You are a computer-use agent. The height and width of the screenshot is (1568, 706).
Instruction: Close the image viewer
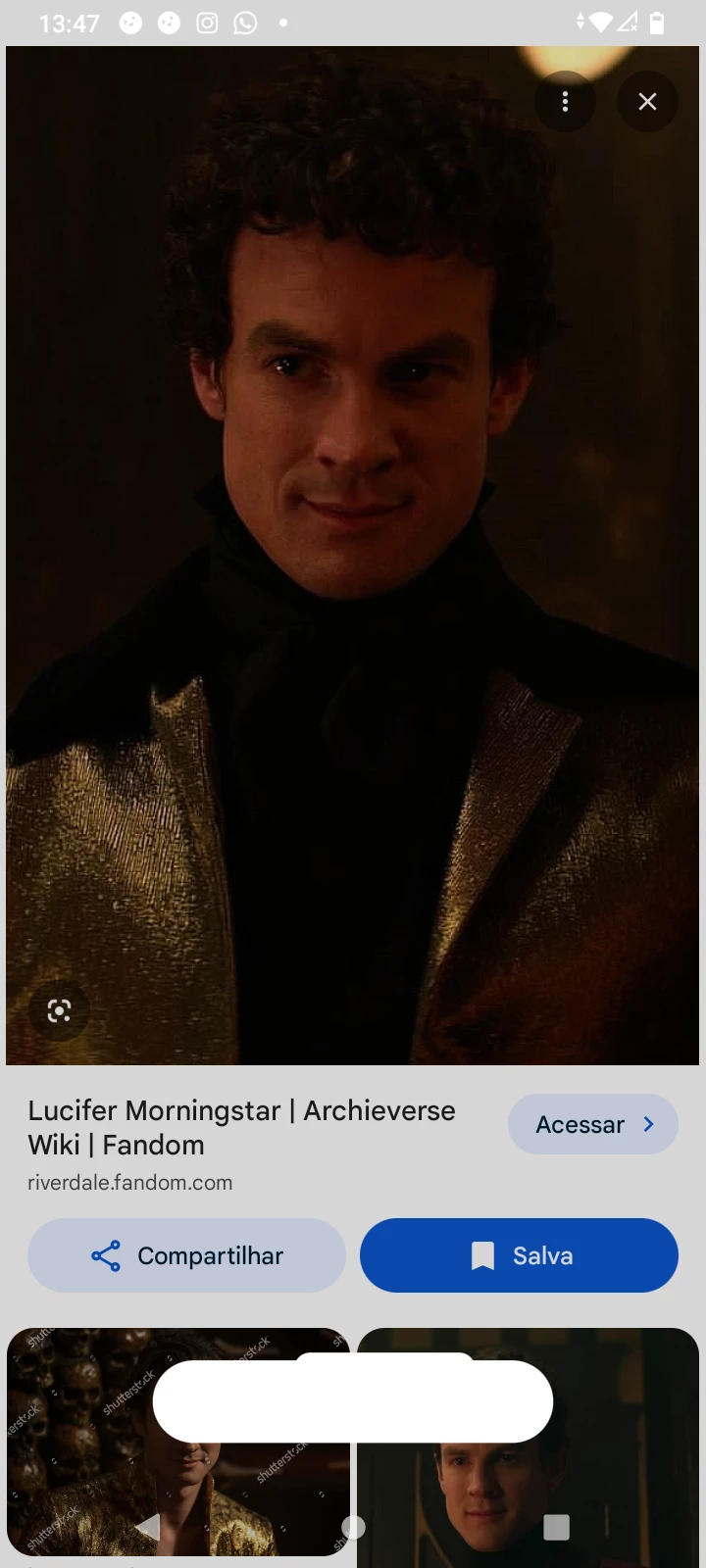pyautogui.click(x=647, y=102)
